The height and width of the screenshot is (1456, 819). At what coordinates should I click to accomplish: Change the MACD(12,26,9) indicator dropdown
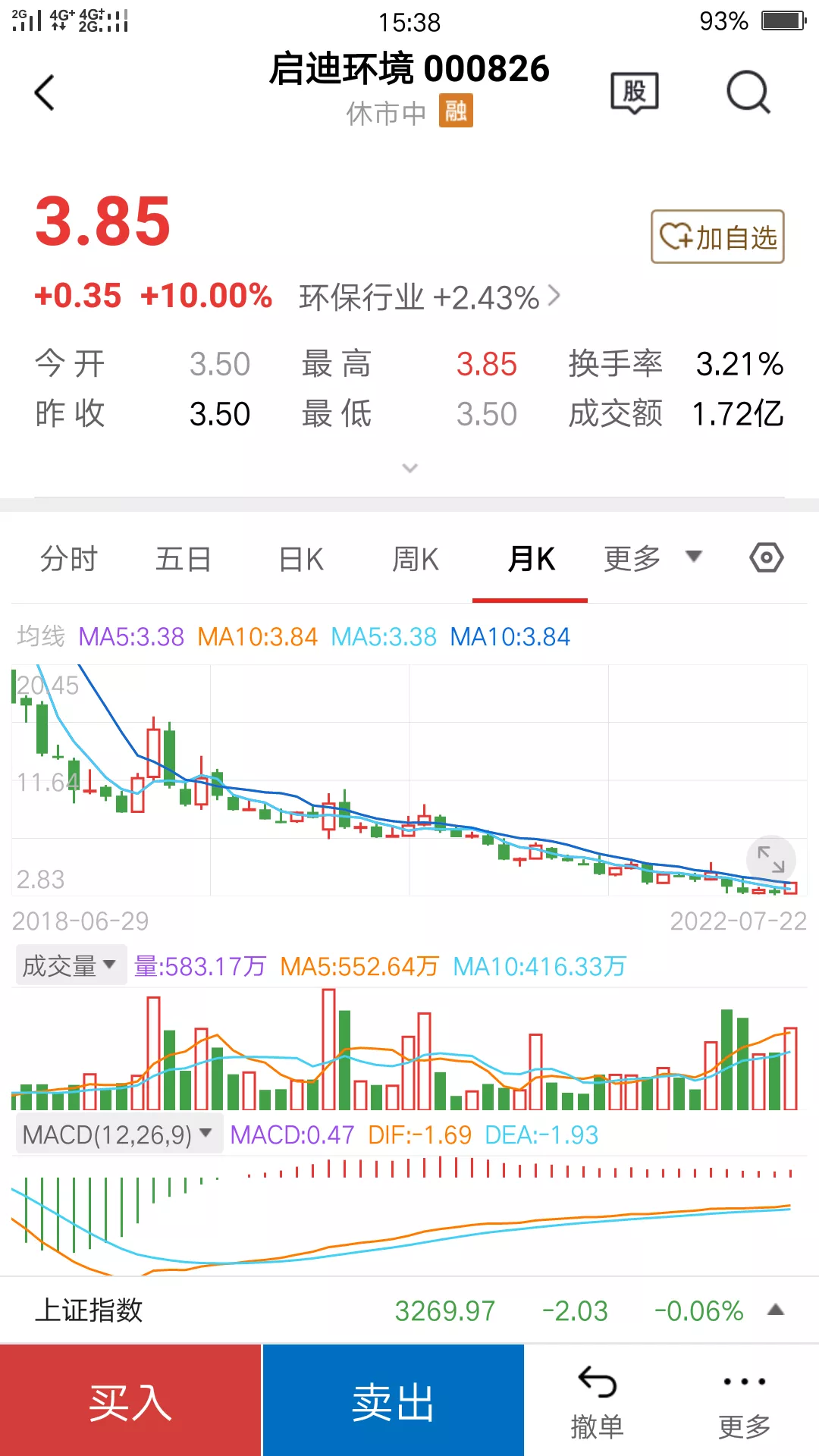click(x=118, y=1134)
